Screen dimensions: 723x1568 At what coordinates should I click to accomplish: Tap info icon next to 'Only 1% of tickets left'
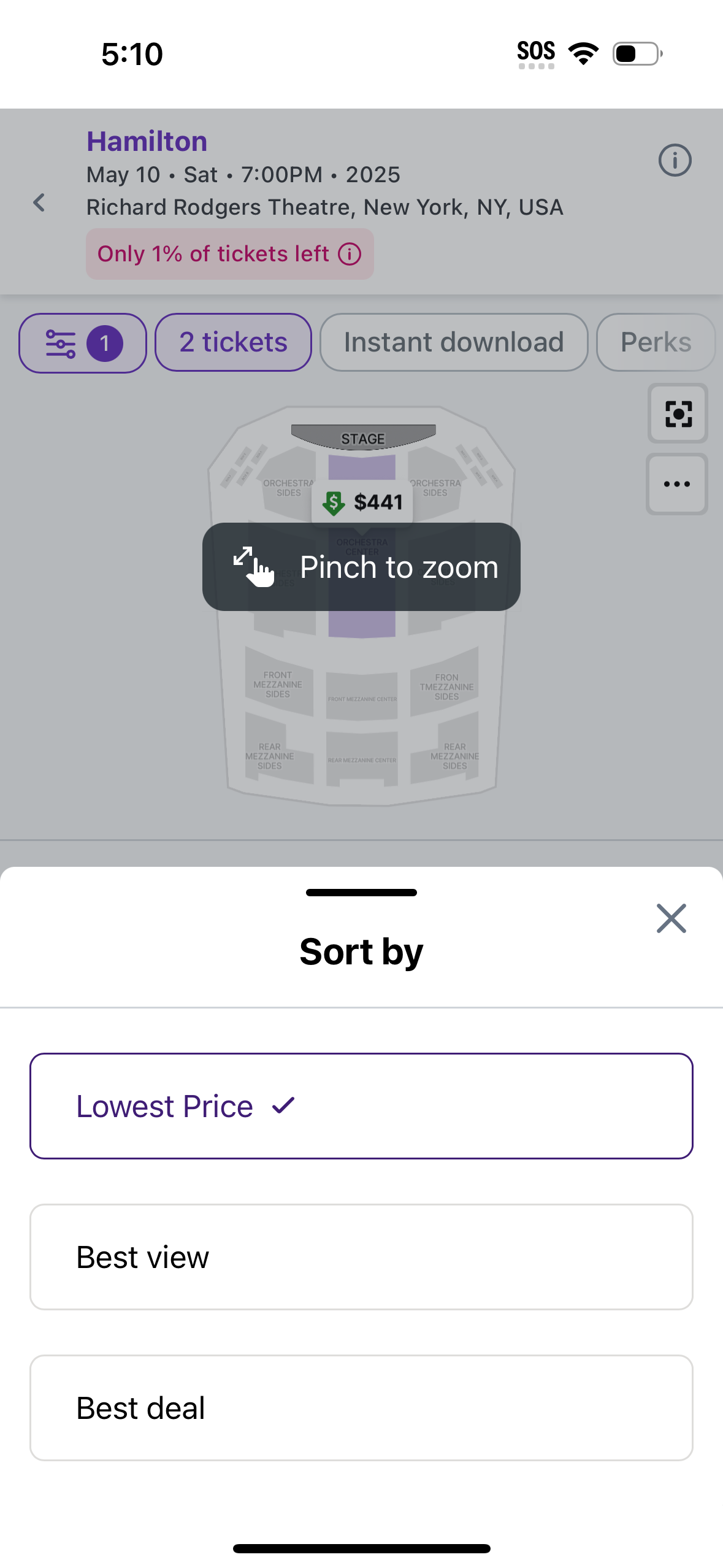[x=348, y=253]
